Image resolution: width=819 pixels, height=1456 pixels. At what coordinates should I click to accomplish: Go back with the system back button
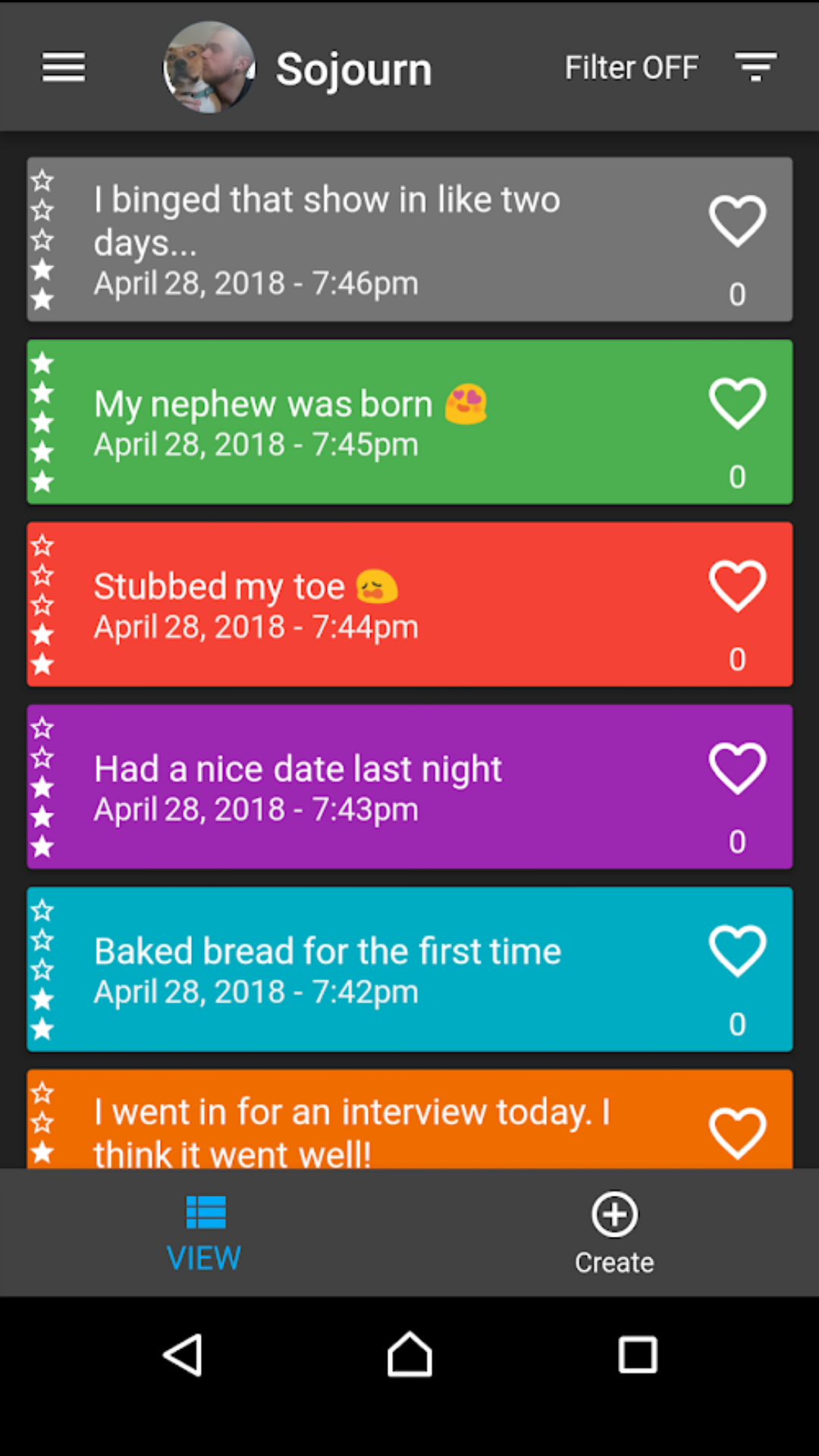pos(183,1354)
